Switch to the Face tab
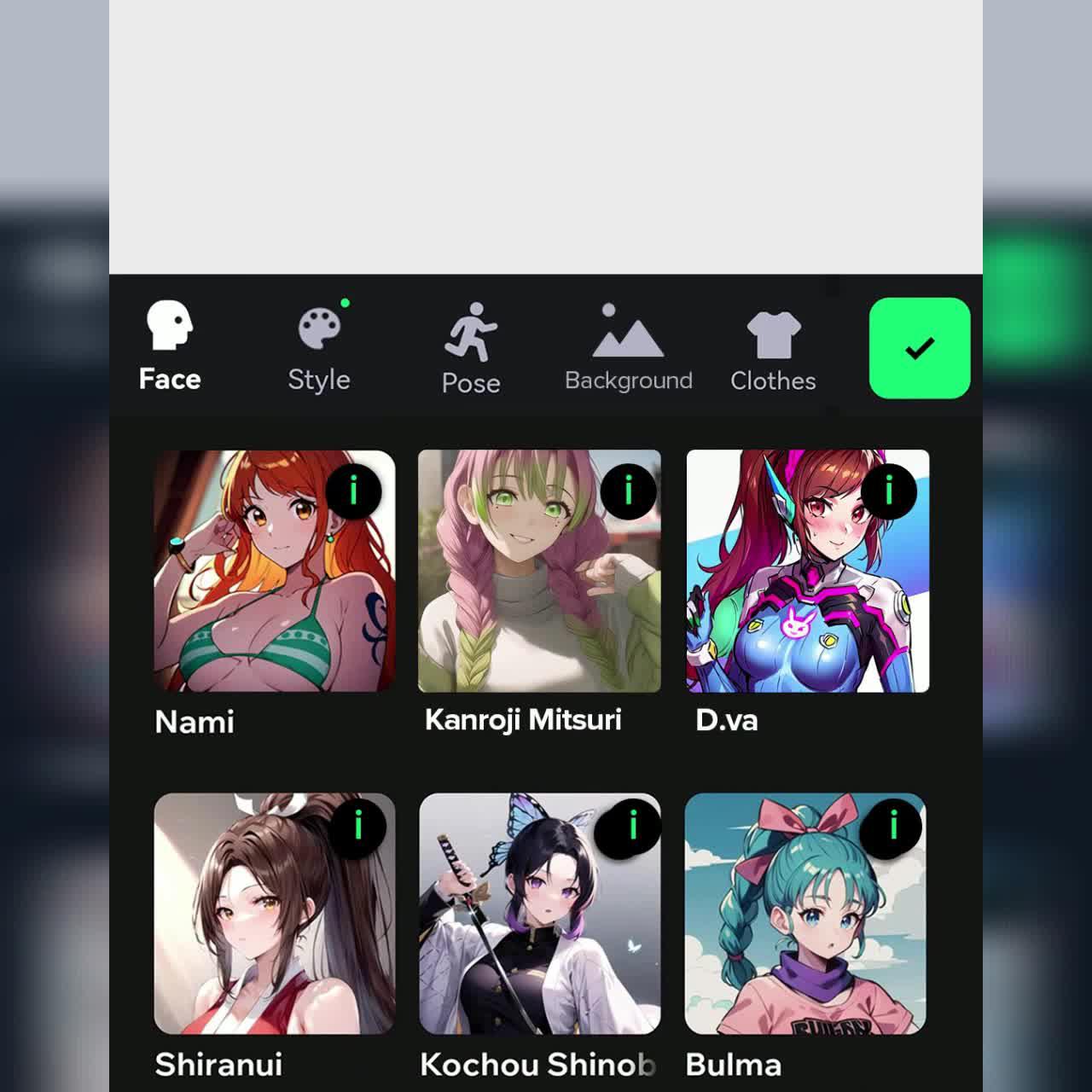This screenshot has height=1092, width=1092. [x=170, y=347]
